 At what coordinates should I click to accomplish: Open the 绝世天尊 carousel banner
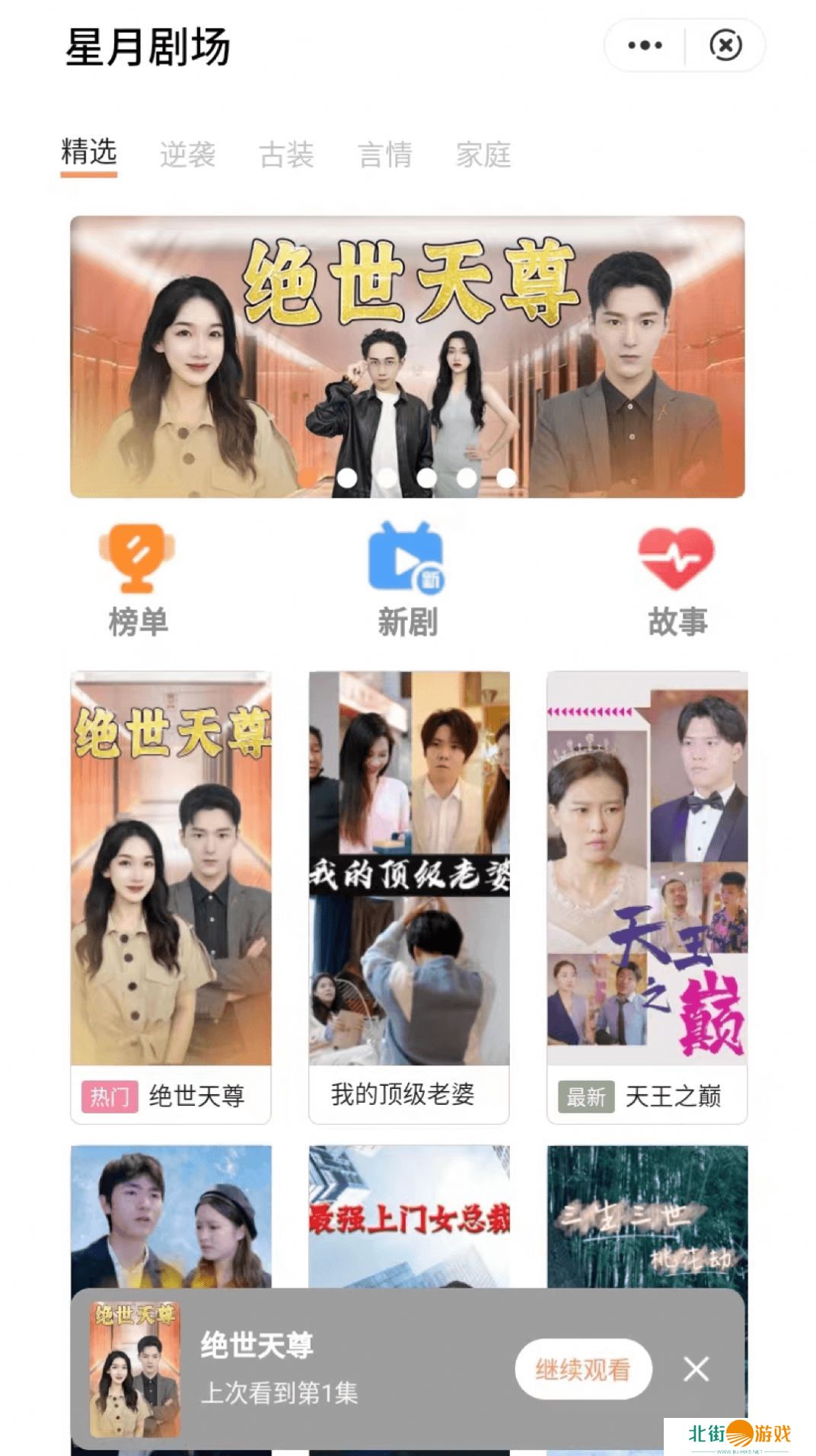click(x=407, y=356)
